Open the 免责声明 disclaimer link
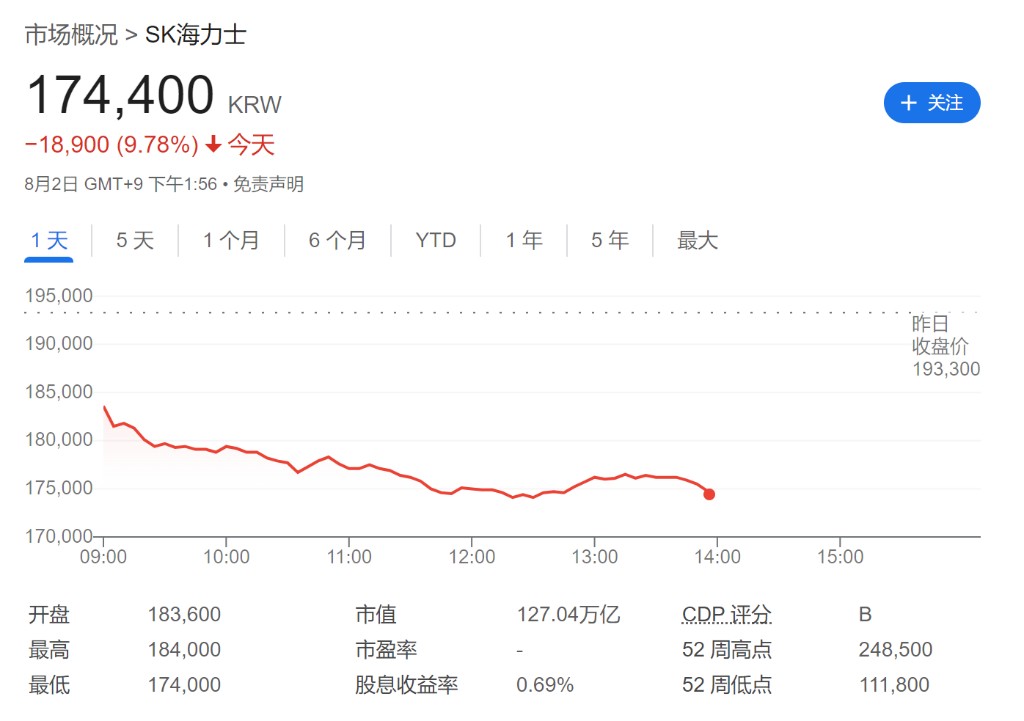 click(x=269, y=184)
